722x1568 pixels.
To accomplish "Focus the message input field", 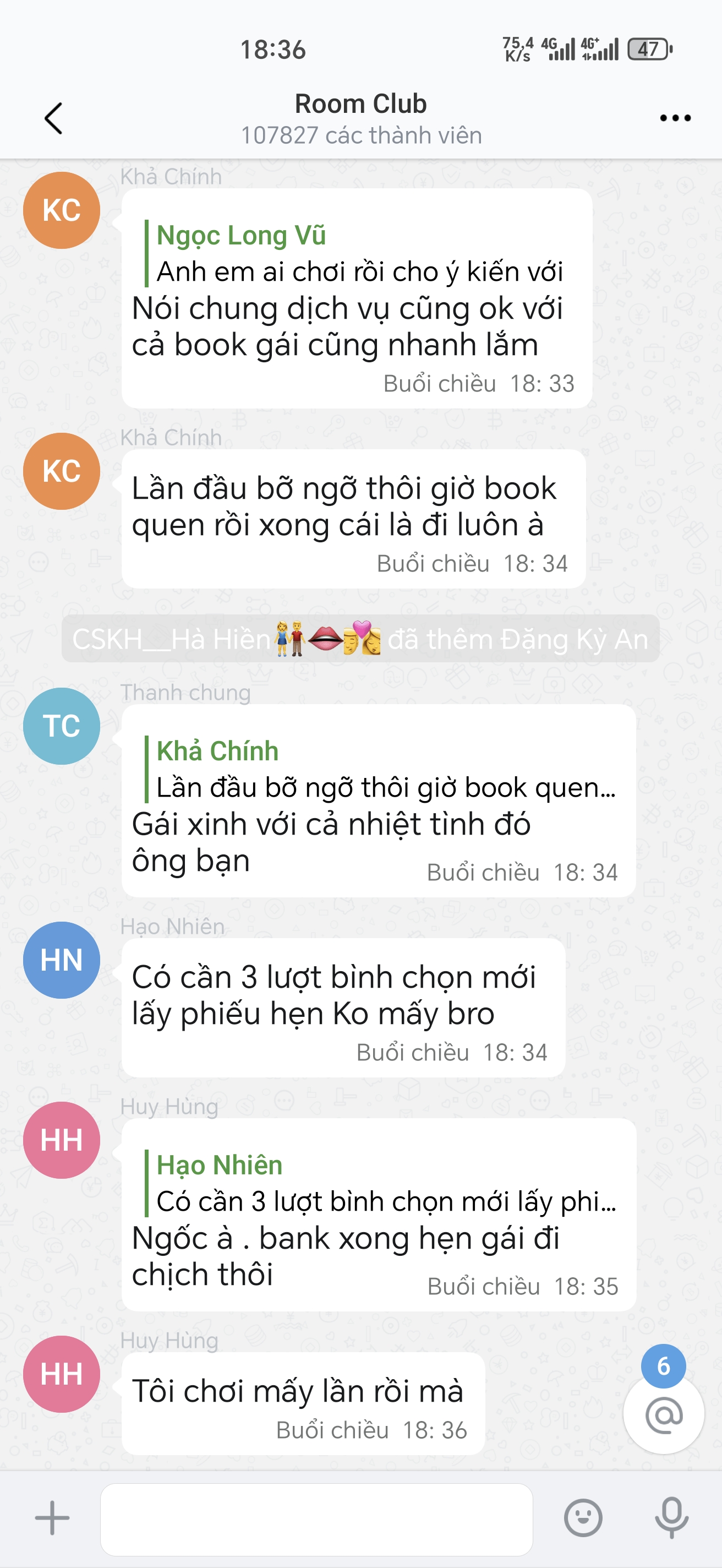I will (316, 1520).
